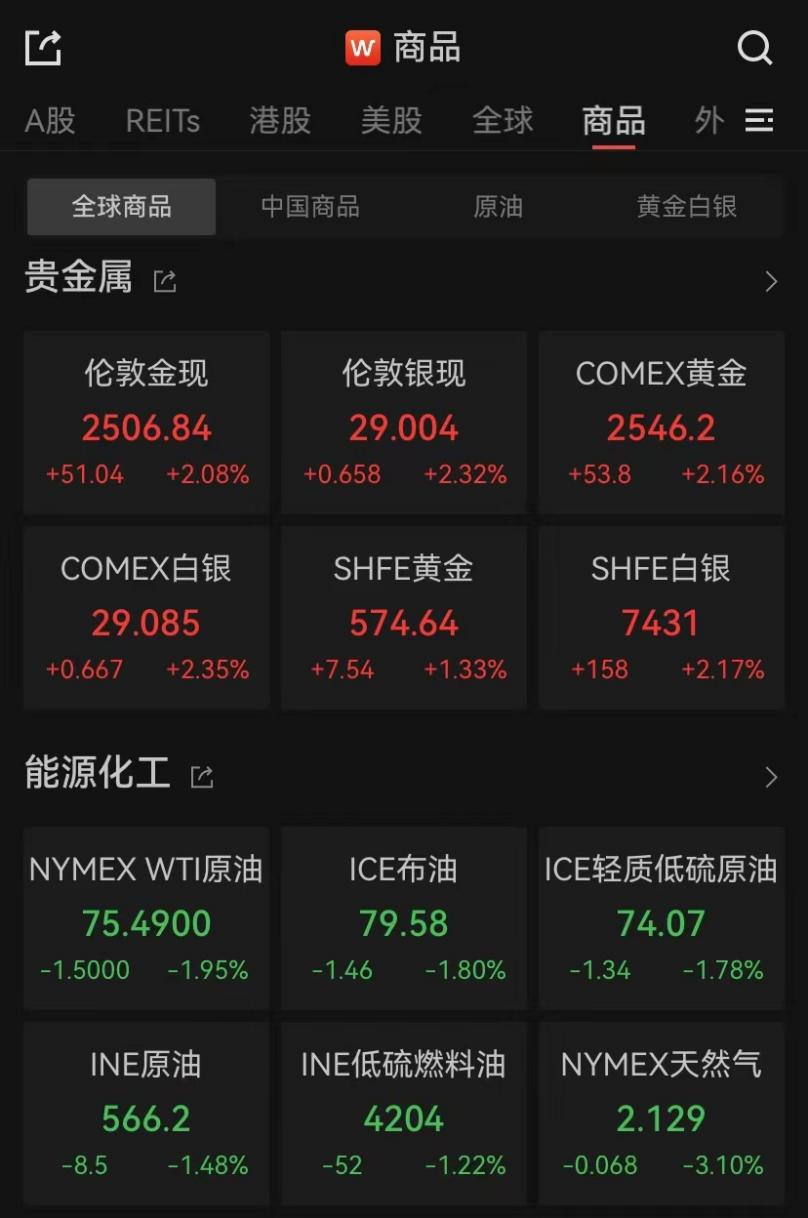
Task: View the NYMEX天然气 quote card
Action: [661, 1113]
